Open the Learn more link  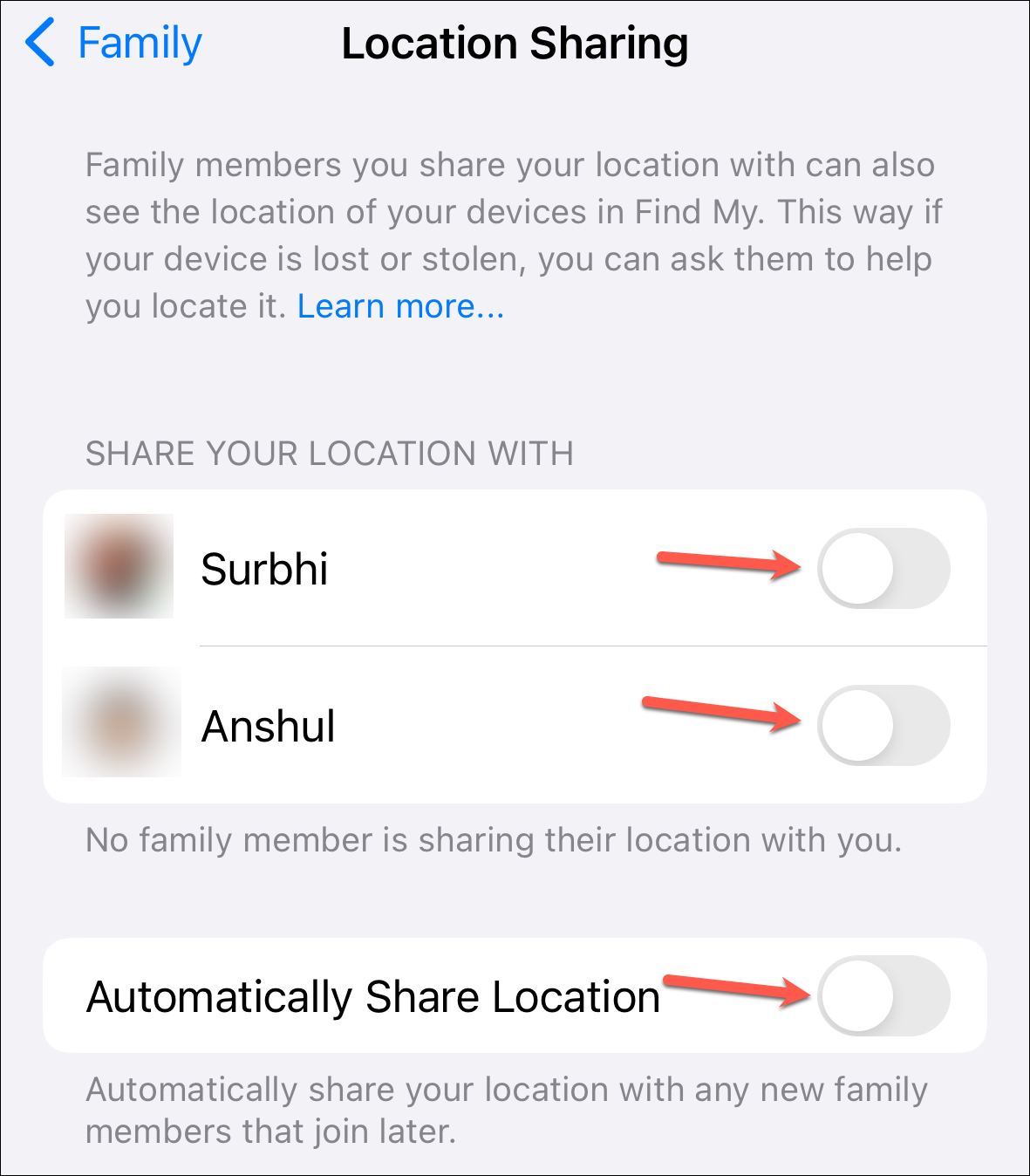400,306
